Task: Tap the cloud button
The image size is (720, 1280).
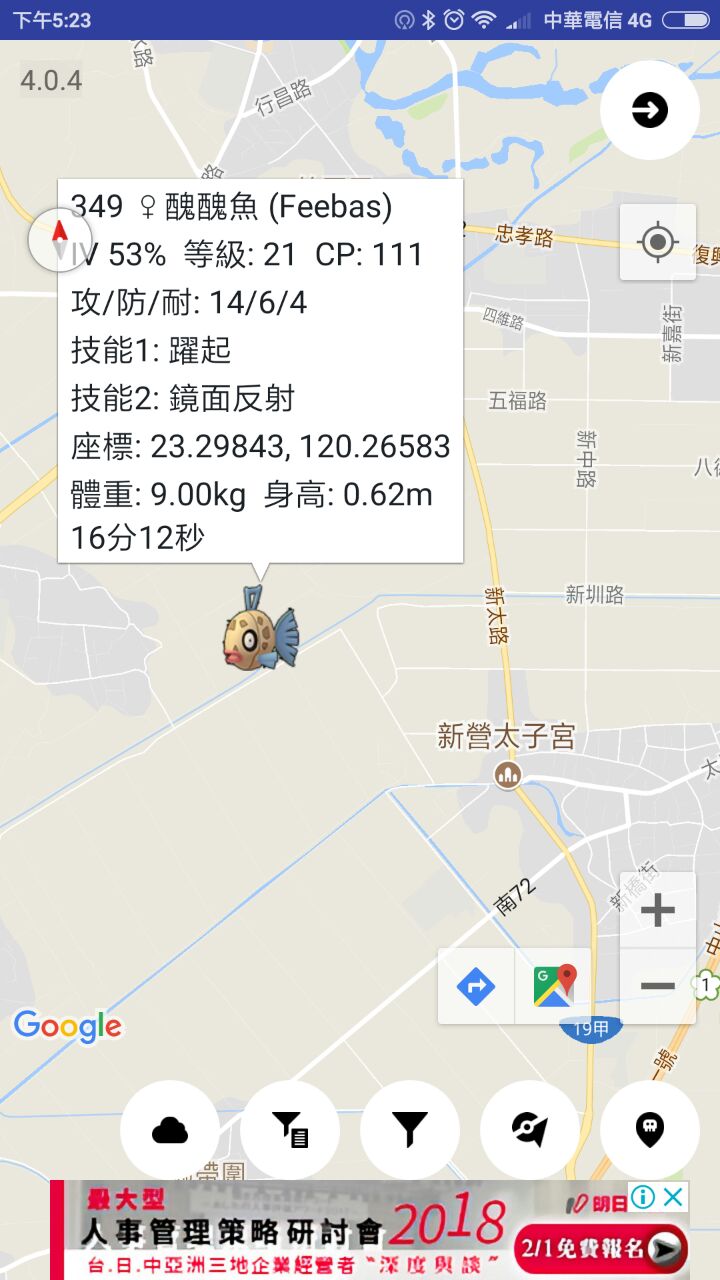Action: click(170, 1130)
